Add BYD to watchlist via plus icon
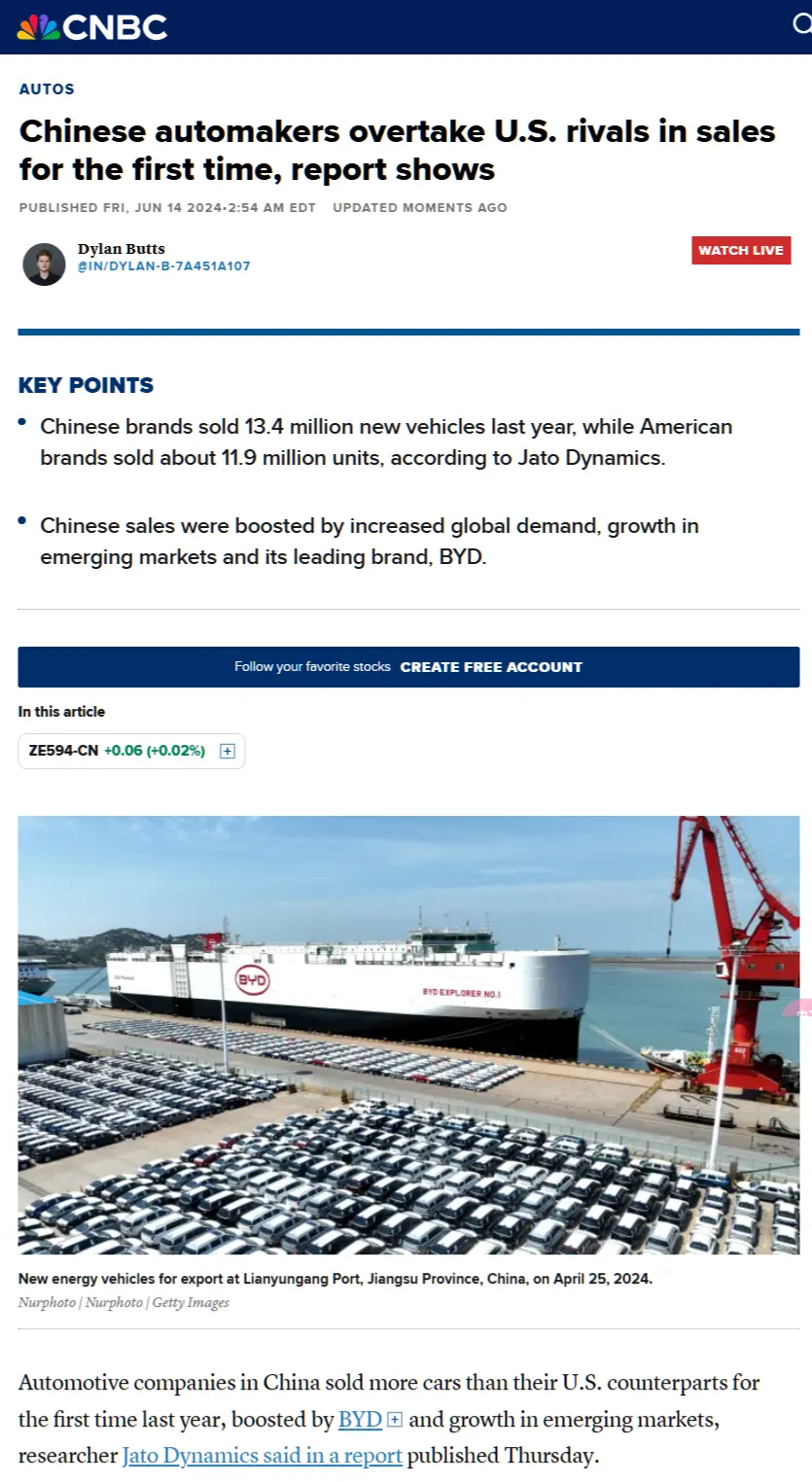 tap(395, 1420)
